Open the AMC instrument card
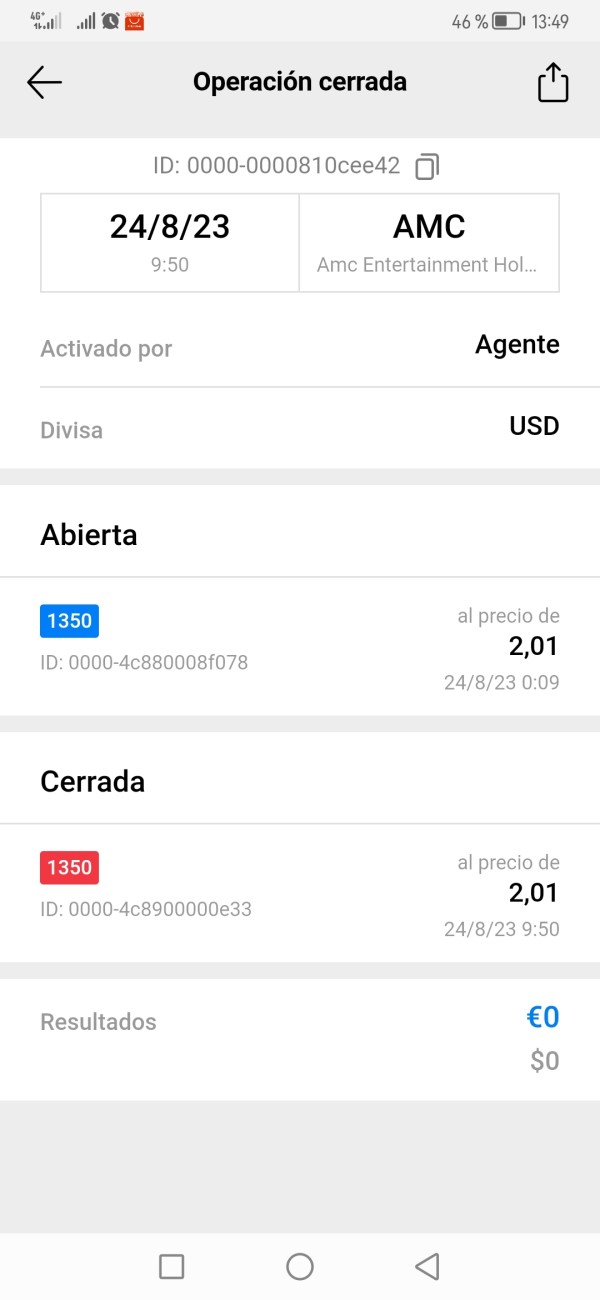This screenshot has width=600, height=1300. (429, 242)
